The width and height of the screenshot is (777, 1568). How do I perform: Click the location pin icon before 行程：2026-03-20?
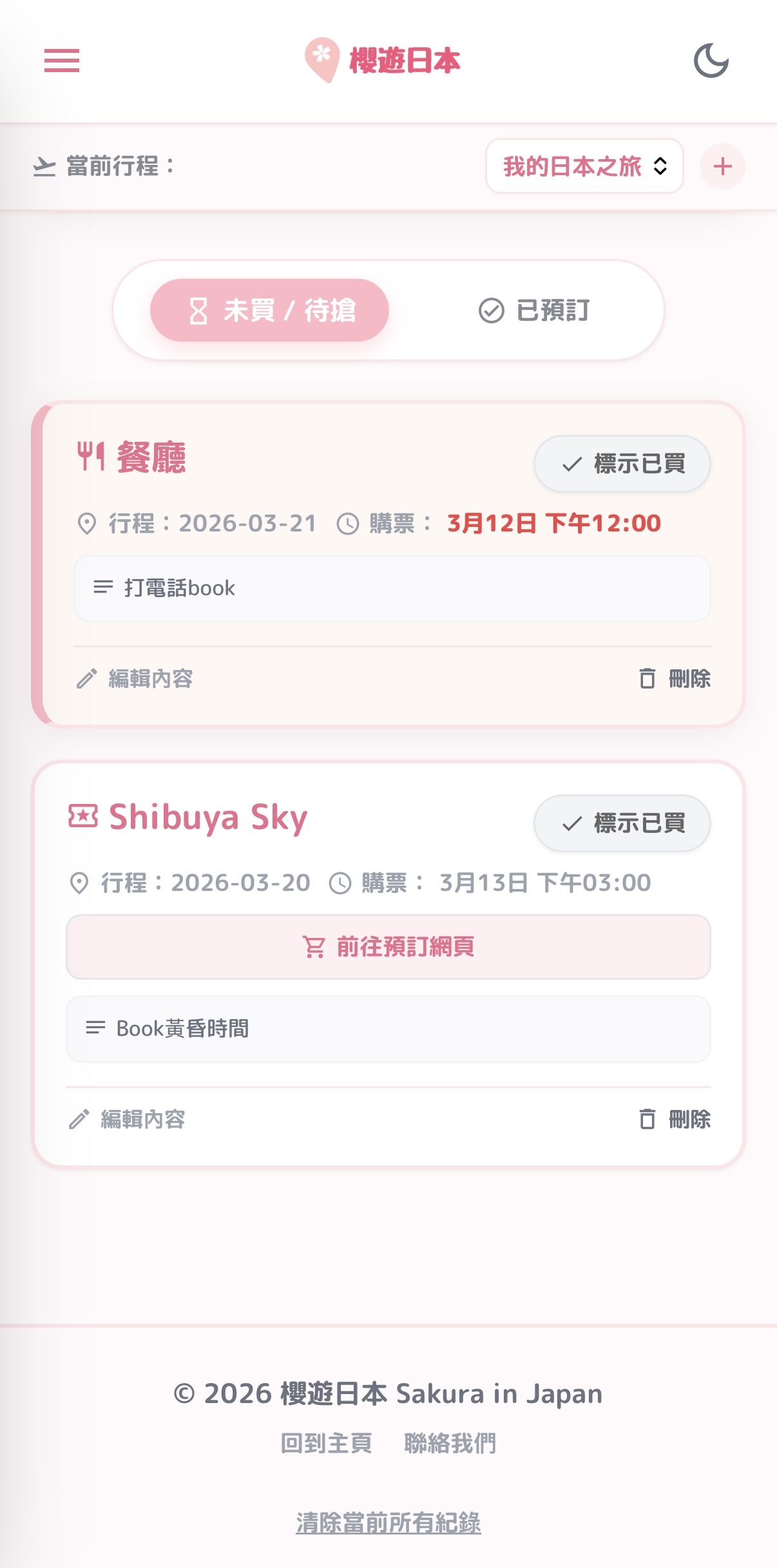(x=80, y=882)
